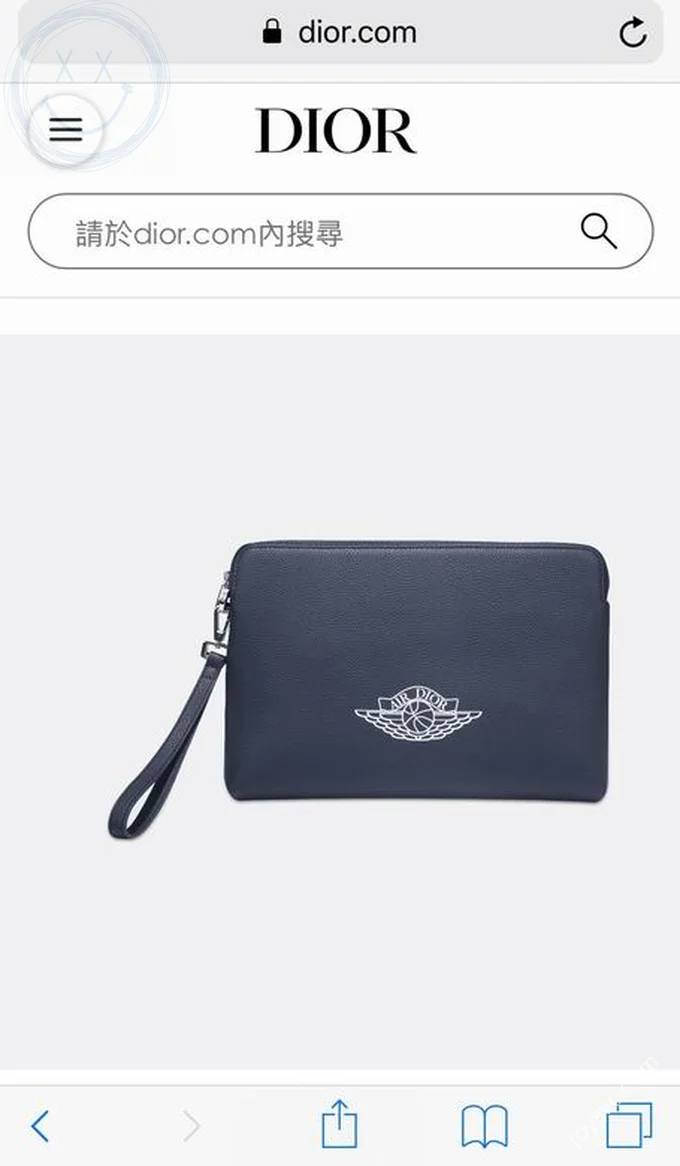This screenshot has width=680, height=1166.
Task: Tap the dior.com search field
Action: (300, 233)
